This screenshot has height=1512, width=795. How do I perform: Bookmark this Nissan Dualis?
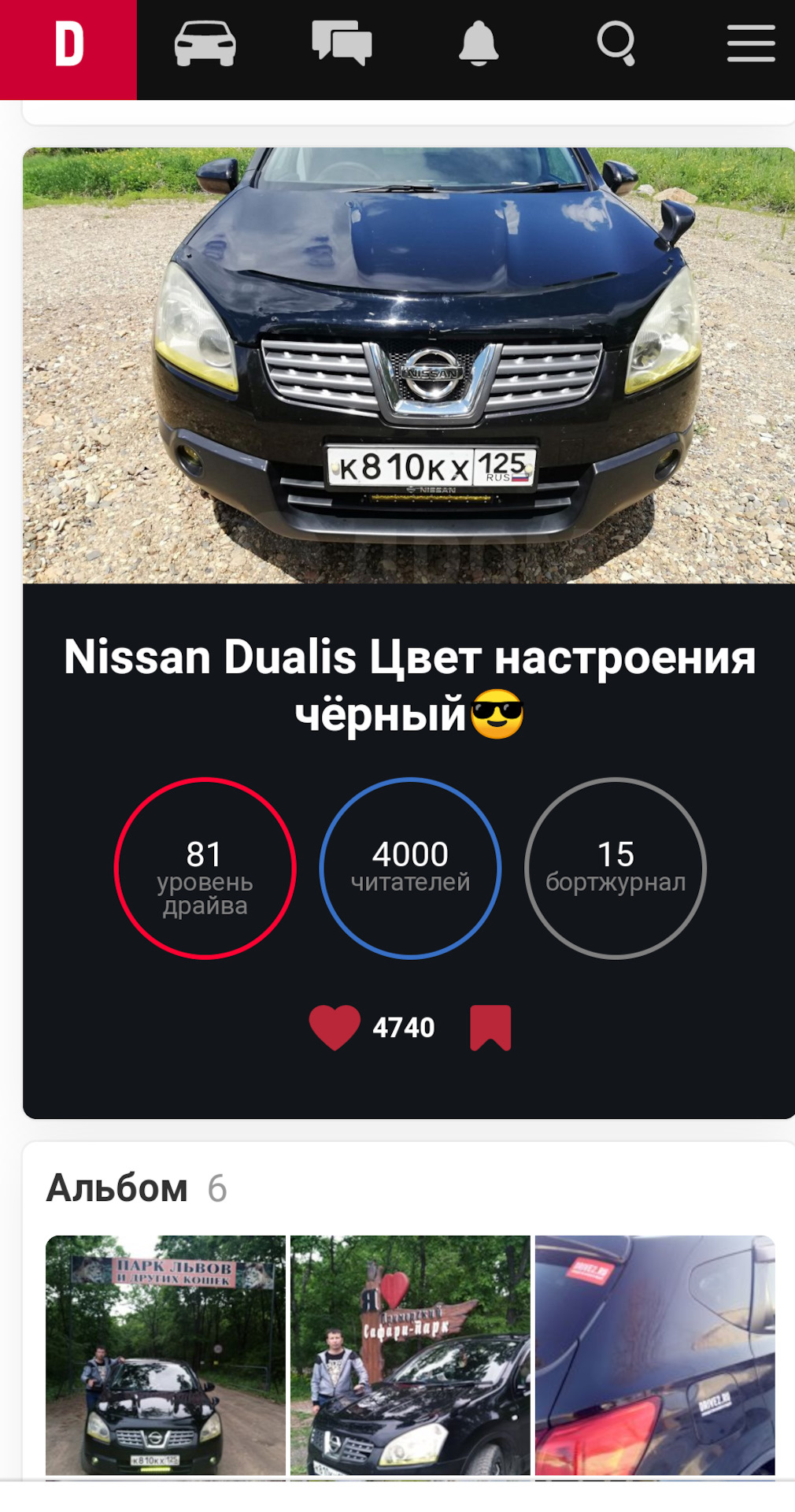tap(490, 1028)
